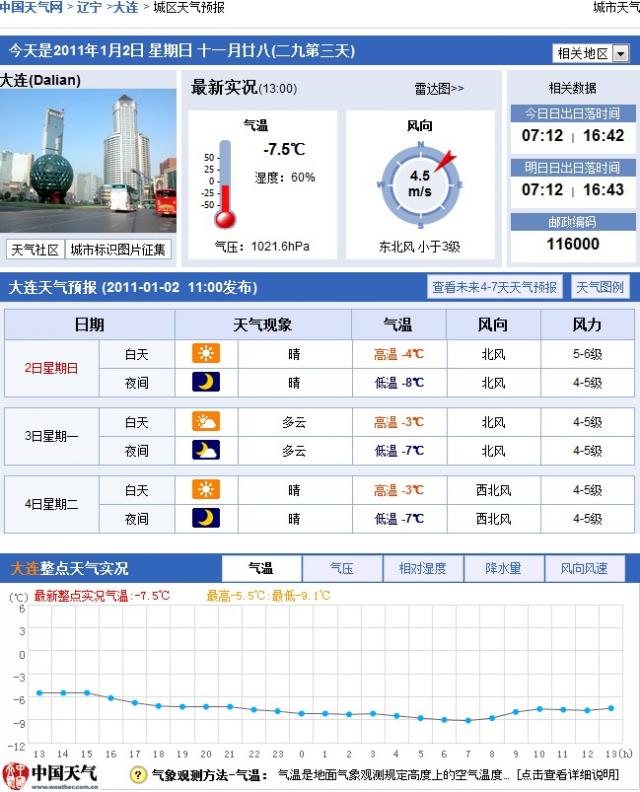Image resolution: width=640 pixels, height=792 pixels.
Task: Select the 相对湿度 tab
Action: 423,568
